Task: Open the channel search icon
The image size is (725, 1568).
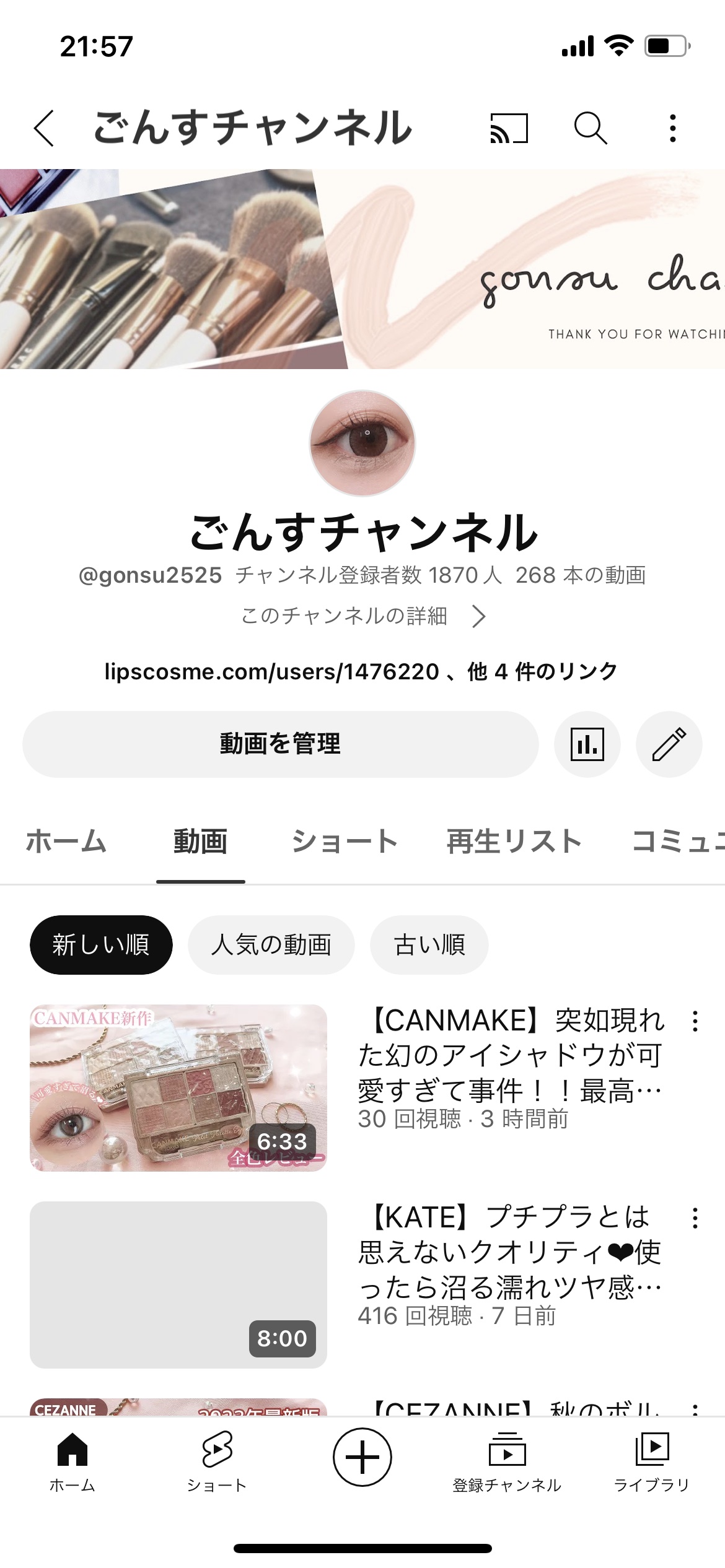Action: click(591, 128)
